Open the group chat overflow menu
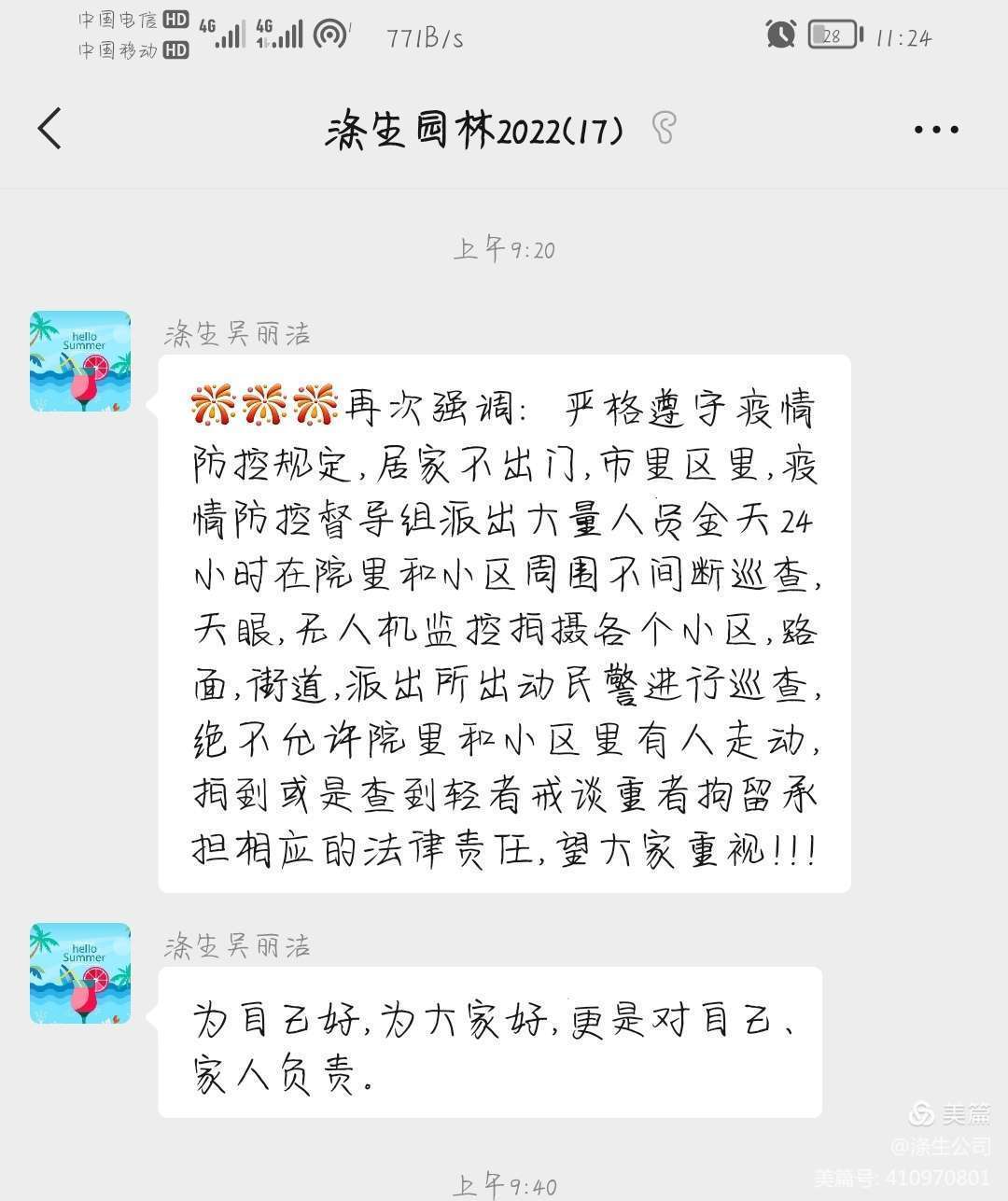This screenshot has width=1008, height=1201. coord(936,130)
